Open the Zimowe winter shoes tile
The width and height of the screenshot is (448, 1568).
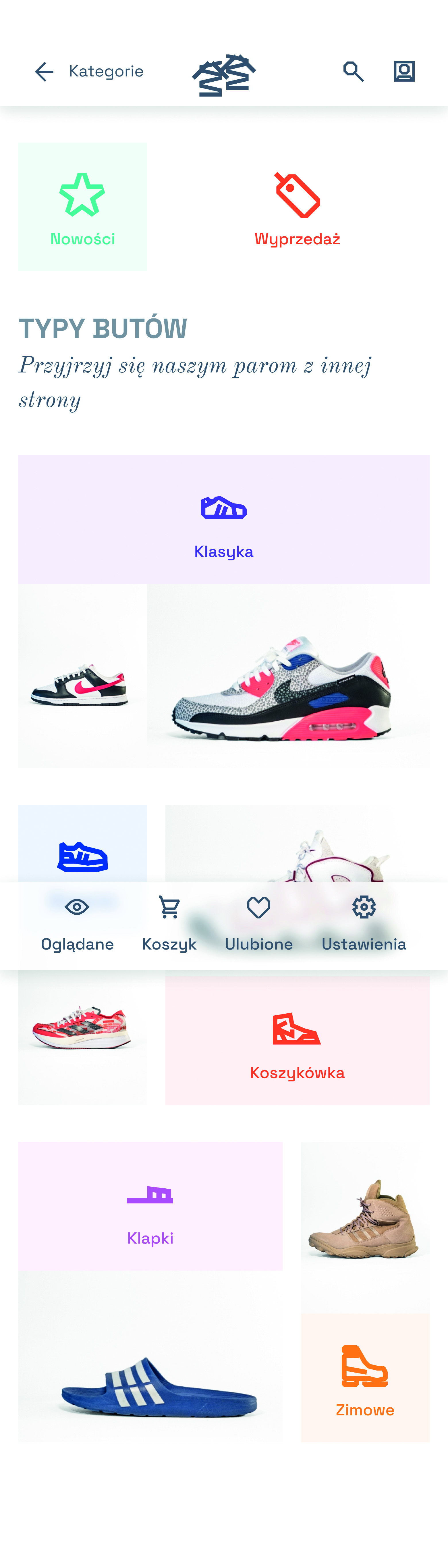(365, 1378)
